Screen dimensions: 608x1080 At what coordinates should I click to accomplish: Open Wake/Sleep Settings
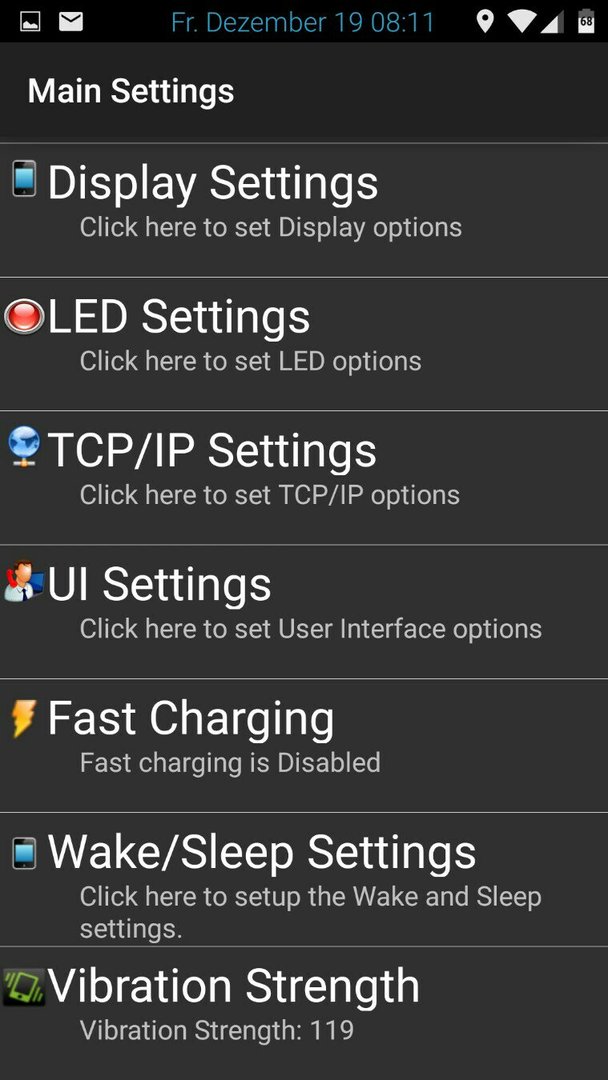(x=304, y=878)
